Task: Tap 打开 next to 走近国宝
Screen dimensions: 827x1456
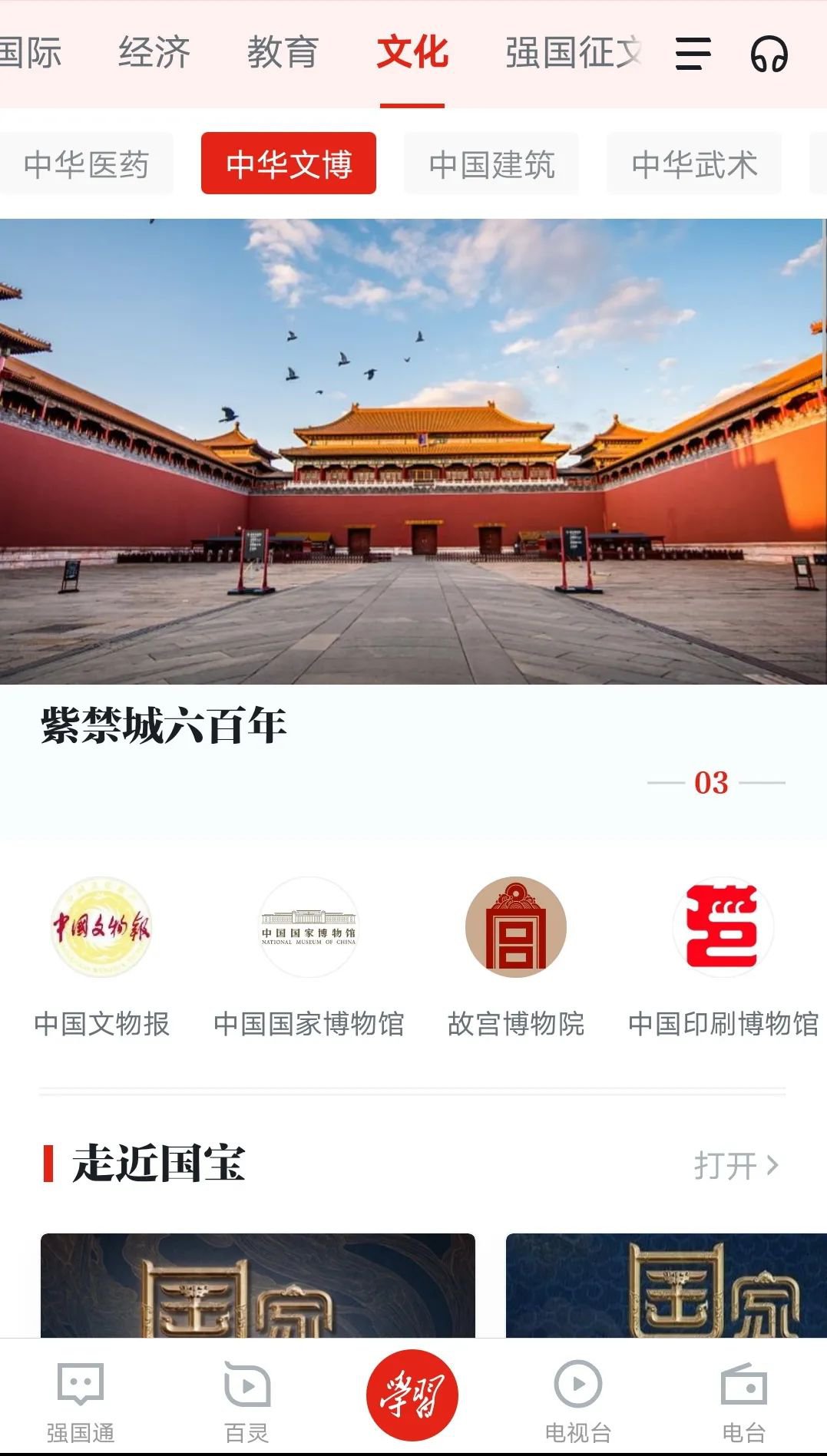Action: (x=736, y=1165)
